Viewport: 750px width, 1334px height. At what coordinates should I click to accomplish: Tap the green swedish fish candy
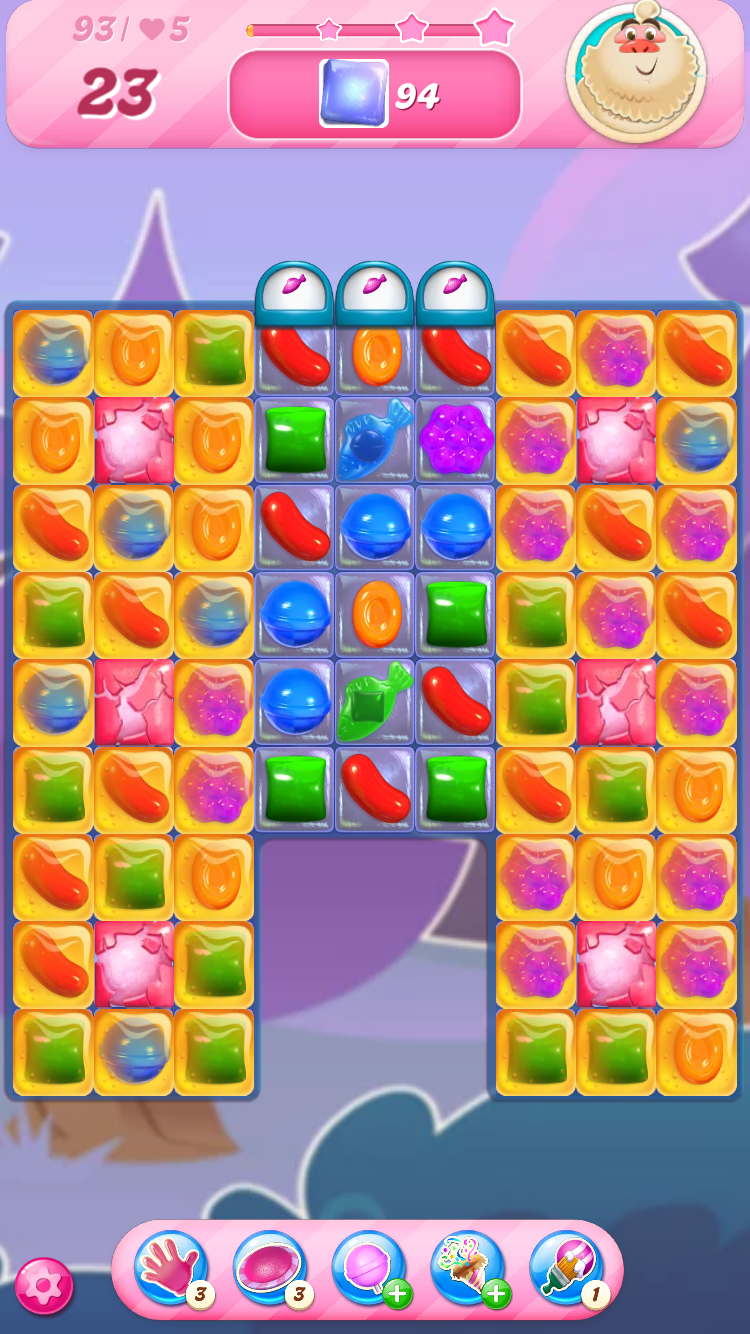coord(375,702)
